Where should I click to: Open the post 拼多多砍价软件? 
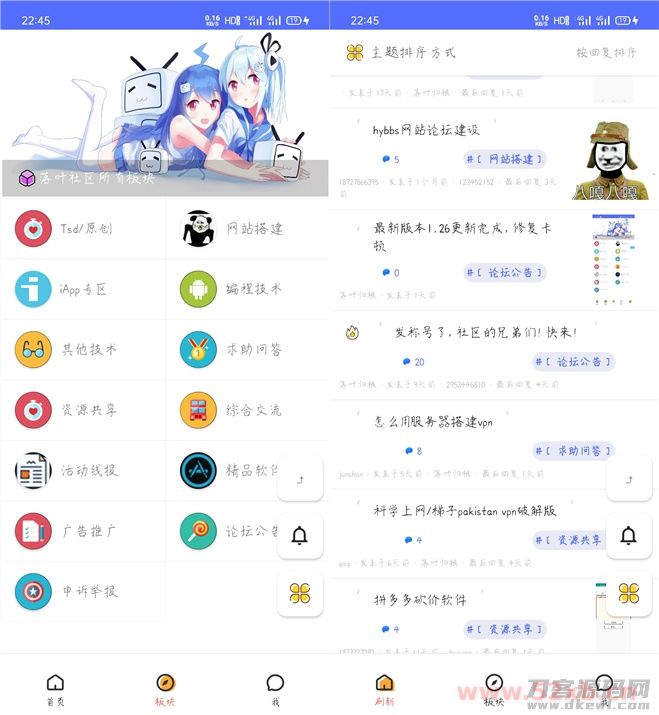[420, 600]
